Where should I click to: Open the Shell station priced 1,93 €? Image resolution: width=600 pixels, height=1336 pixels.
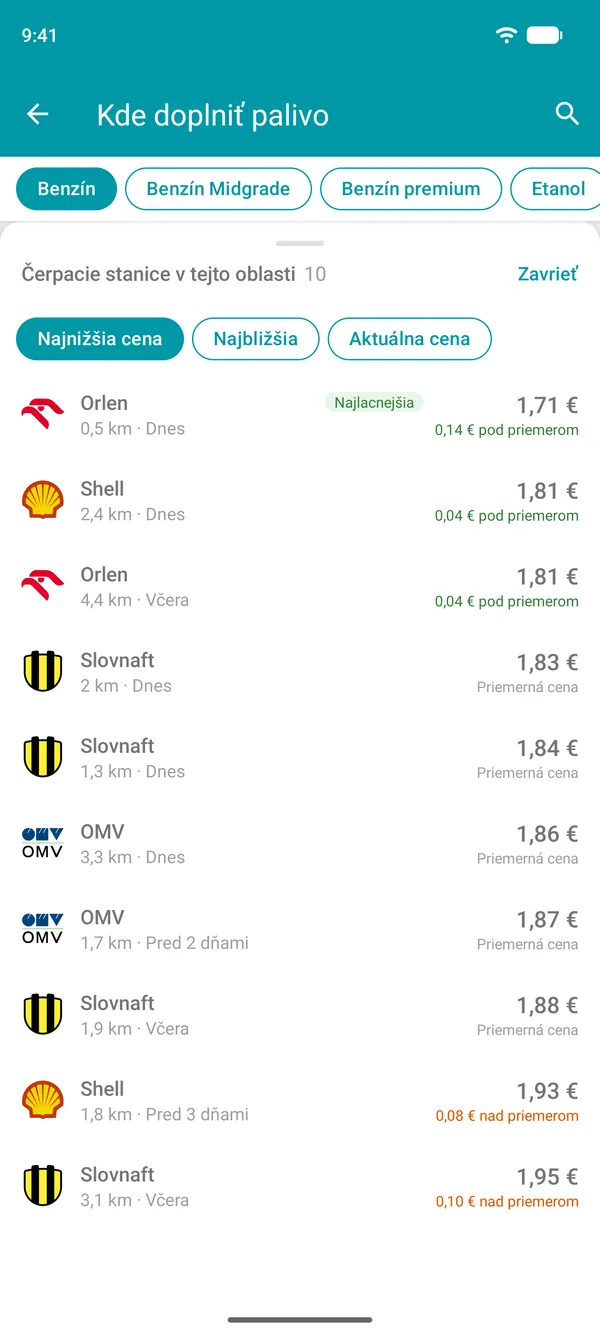point(300,1101)
